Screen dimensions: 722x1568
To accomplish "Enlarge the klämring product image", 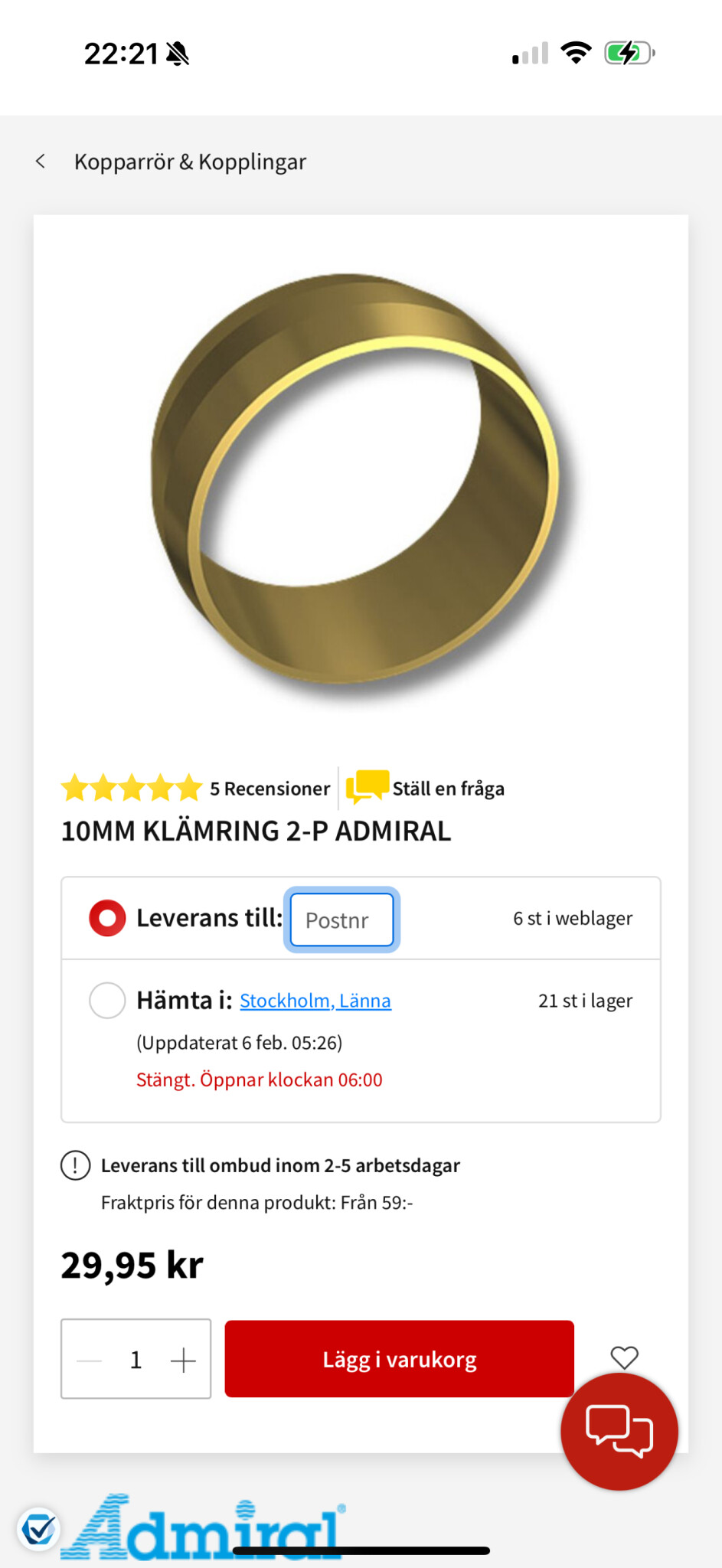I will pos(361,479).
